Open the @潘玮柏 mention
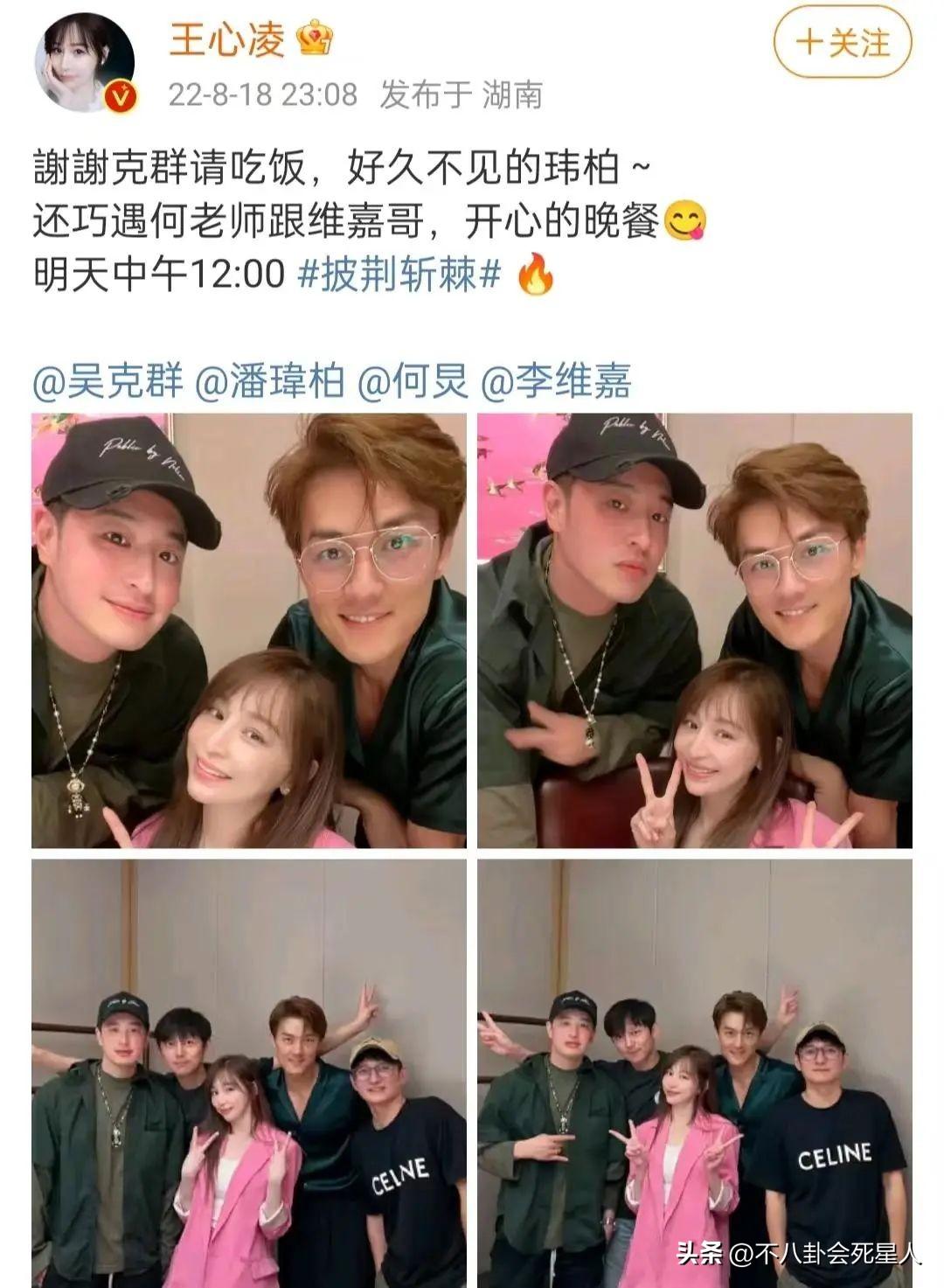944x1288 pixels. (269, 383)
